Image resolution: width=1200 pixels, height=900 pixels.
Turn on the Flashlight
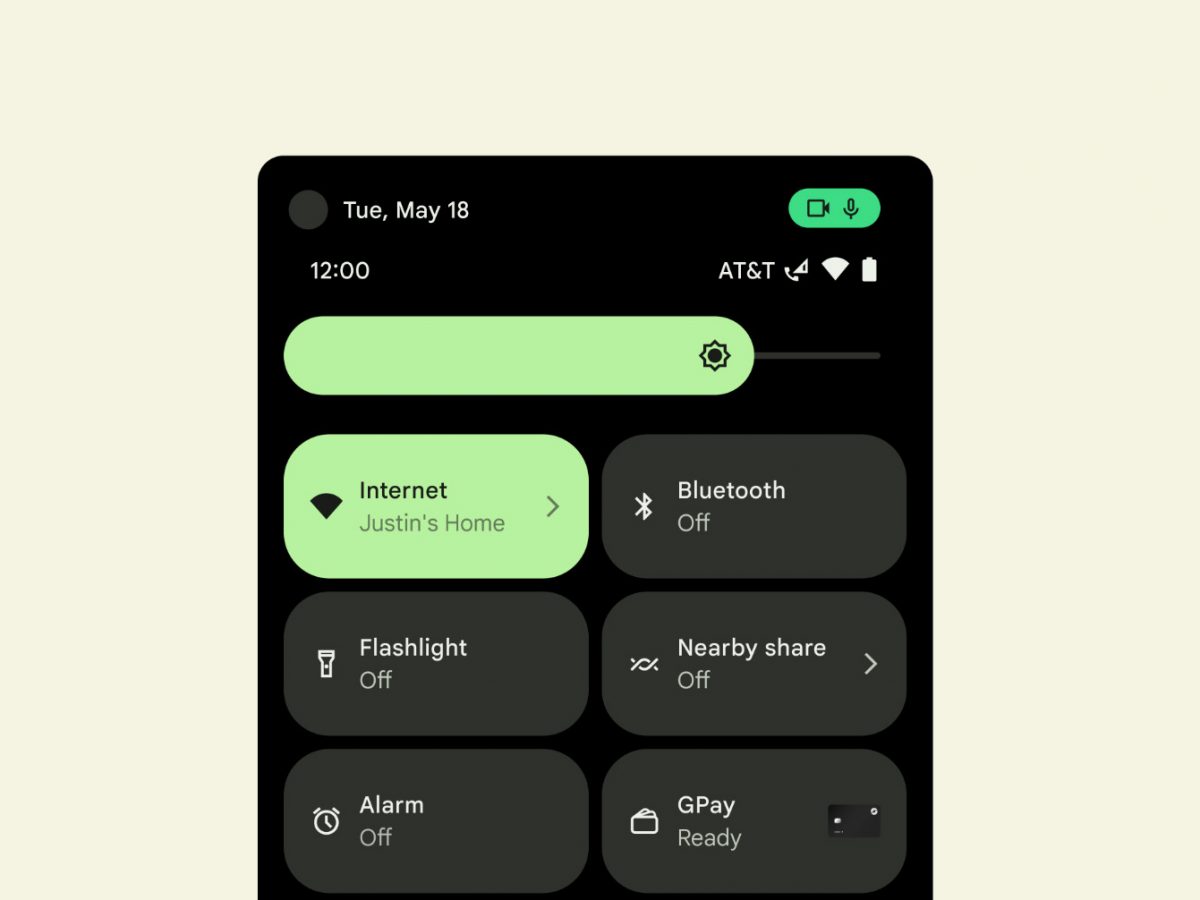tap(435, 663)
